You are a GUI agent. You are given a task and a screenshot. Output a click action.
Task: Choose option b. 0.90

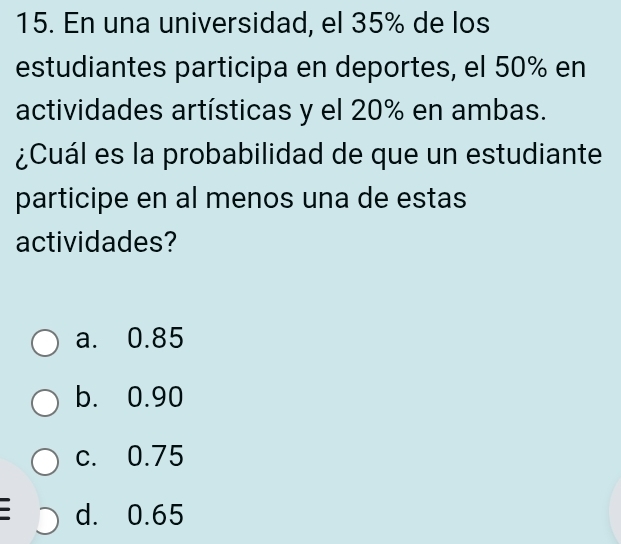pos(45,404)
